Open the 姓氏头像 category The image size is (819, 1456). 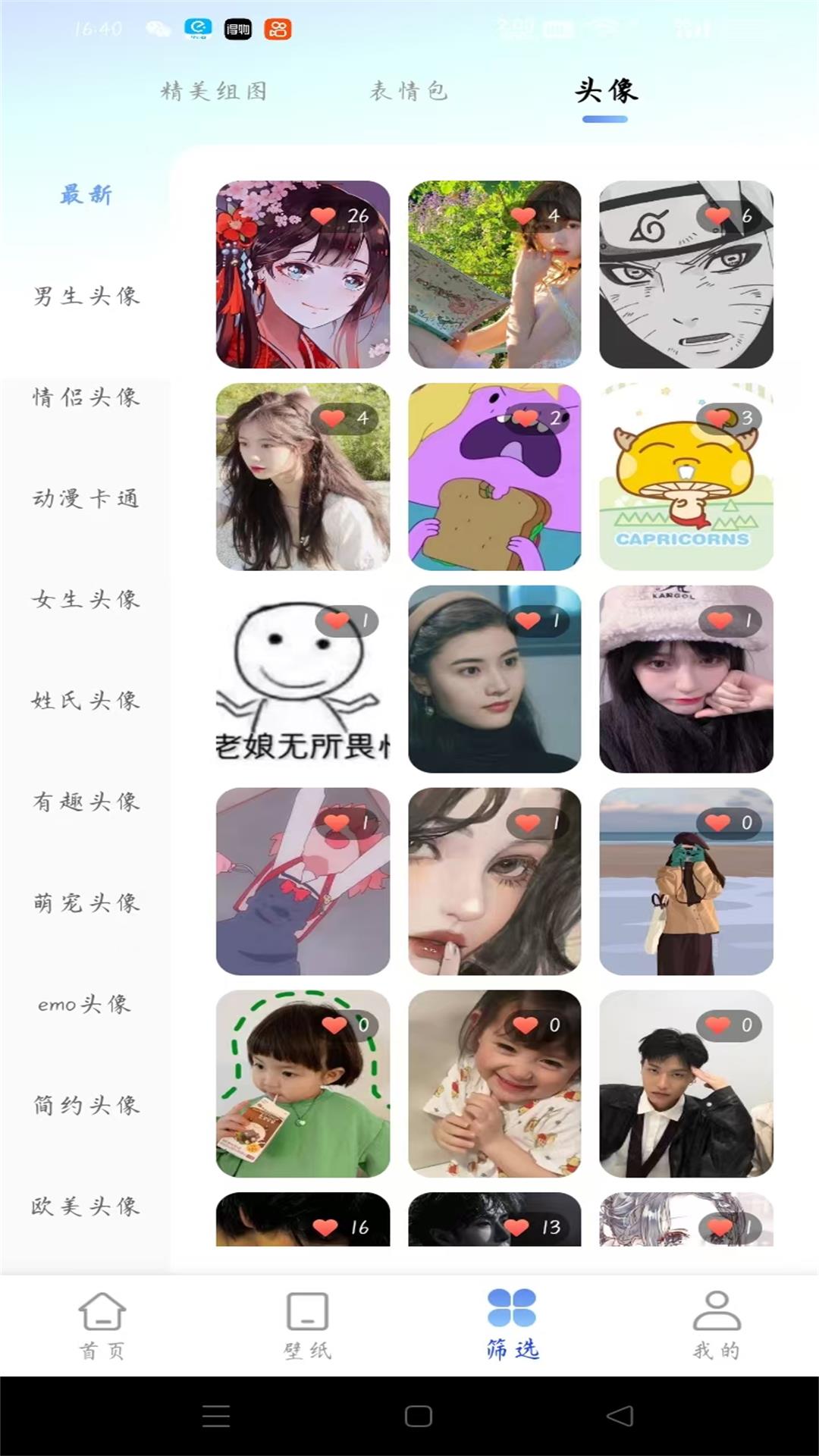[86, 701]
